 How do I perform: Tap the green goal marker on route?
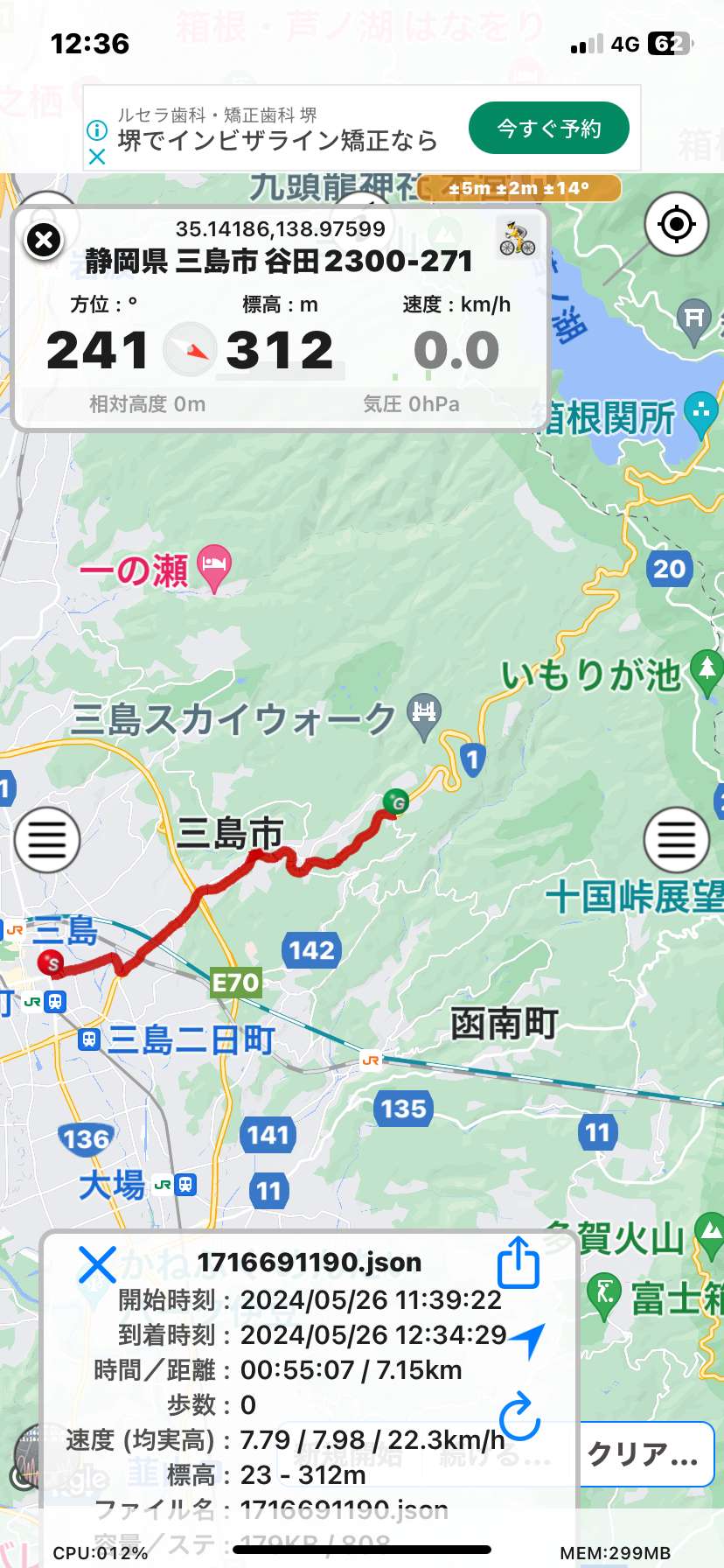(x=396, y=801)
